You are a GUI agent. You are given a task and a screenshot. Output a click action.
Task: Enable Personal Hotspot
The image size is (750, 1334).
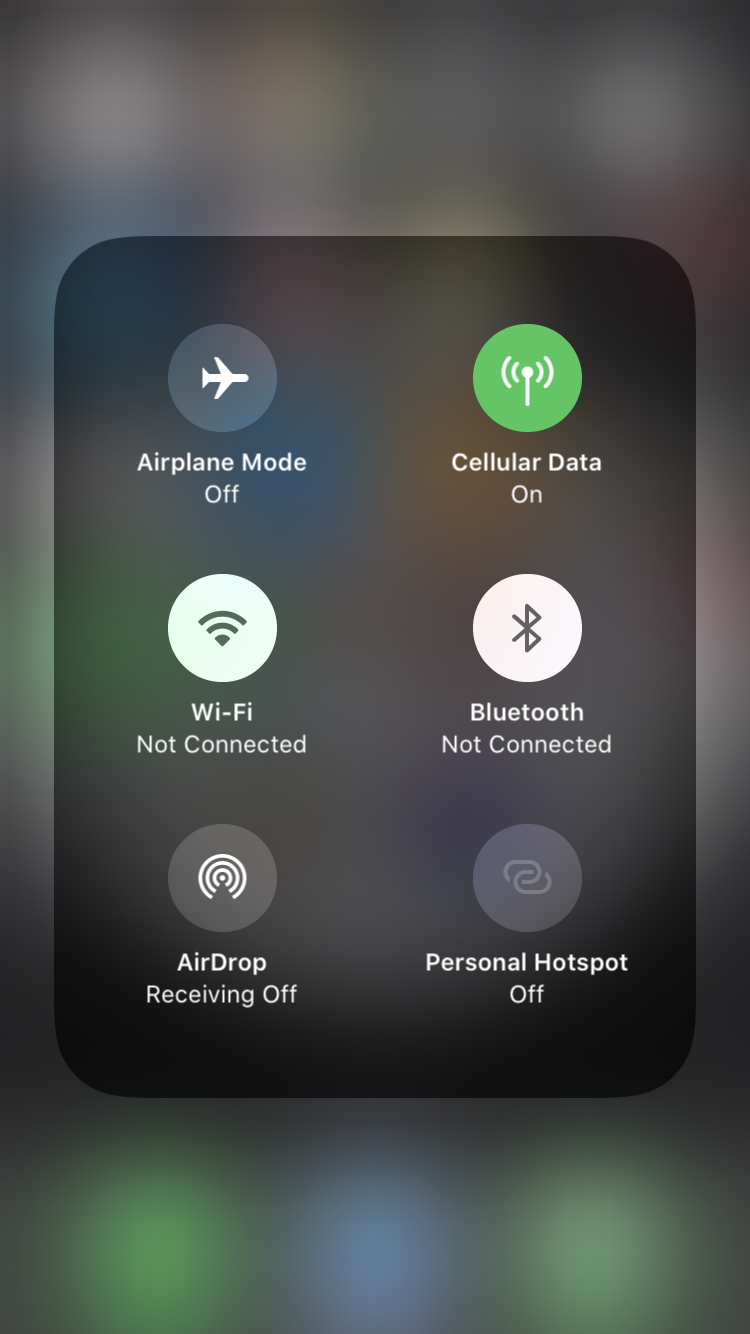(x=527, y=878)
